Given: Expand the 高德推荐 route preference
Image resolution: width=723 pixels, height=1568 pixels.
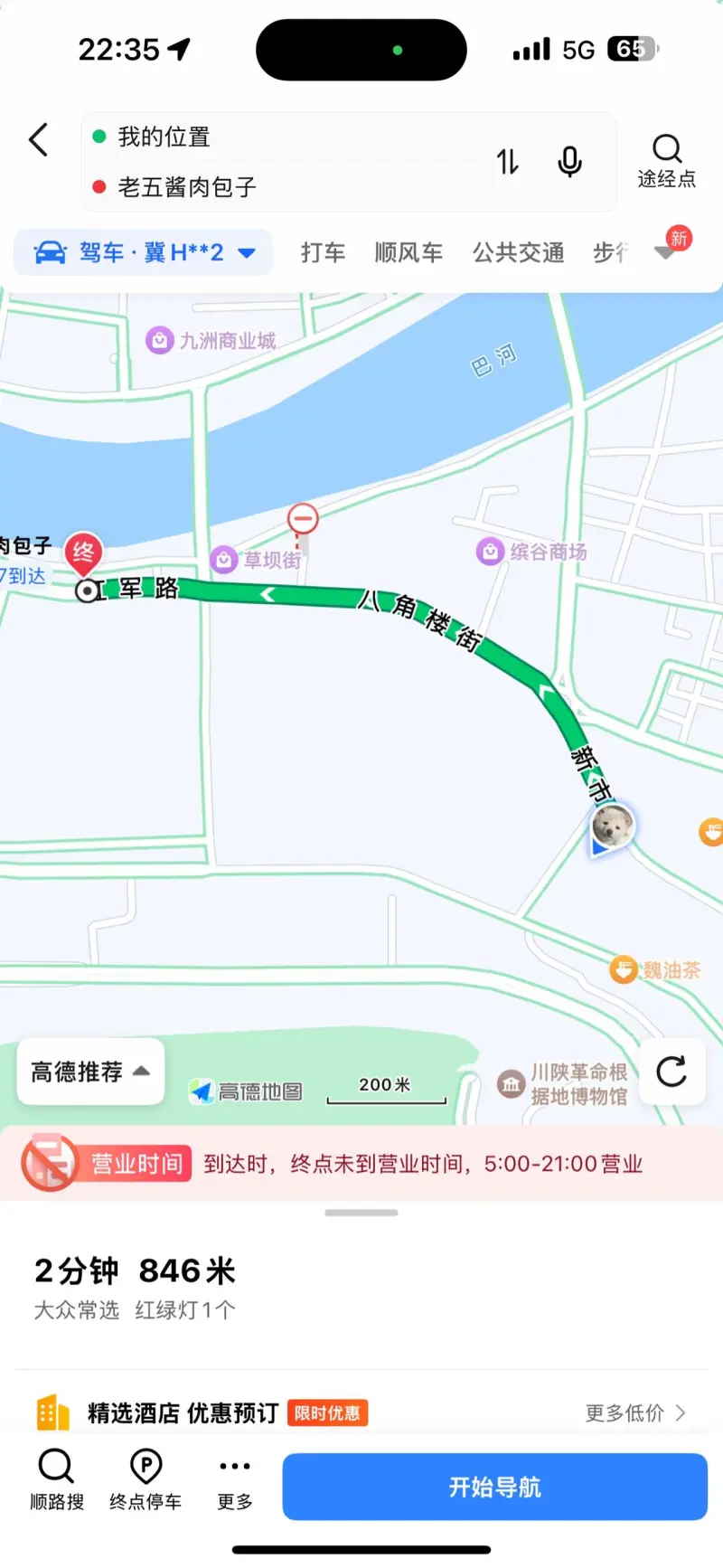Looking at the screenshot, I should point(90,1072).
